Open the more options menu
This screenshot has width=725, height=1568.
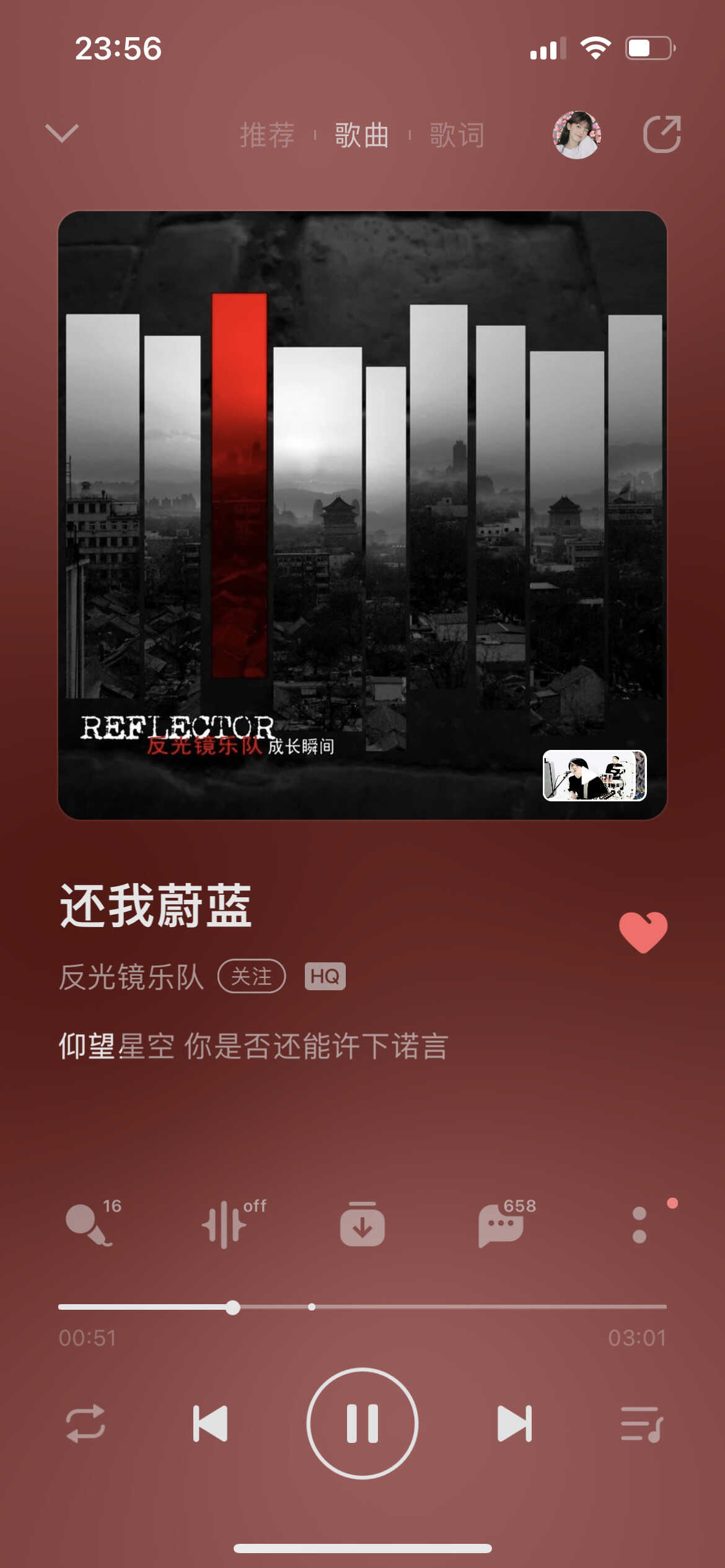tap(639, 1224)
